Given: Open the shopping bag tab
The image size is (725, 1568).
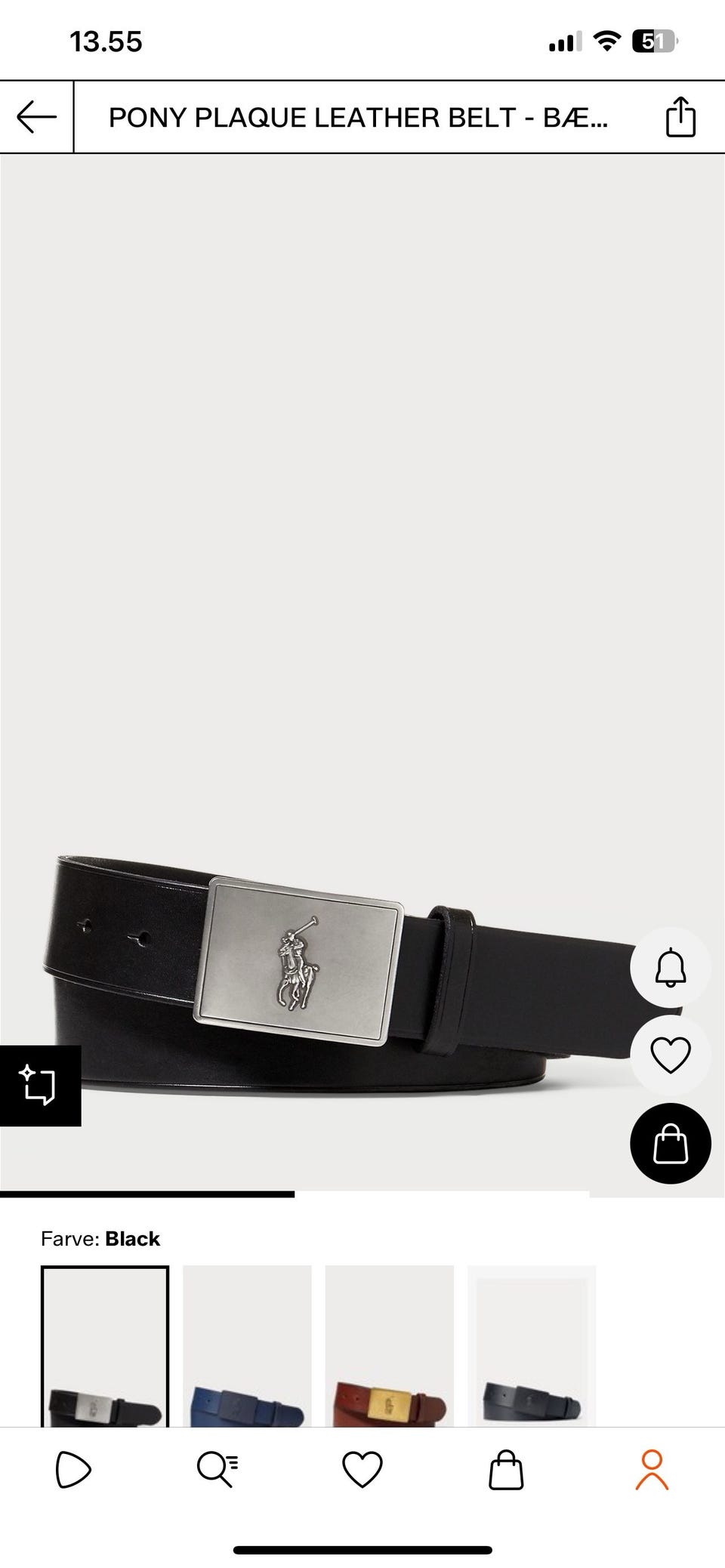Looking at the screenshot, I should 506,1469.
